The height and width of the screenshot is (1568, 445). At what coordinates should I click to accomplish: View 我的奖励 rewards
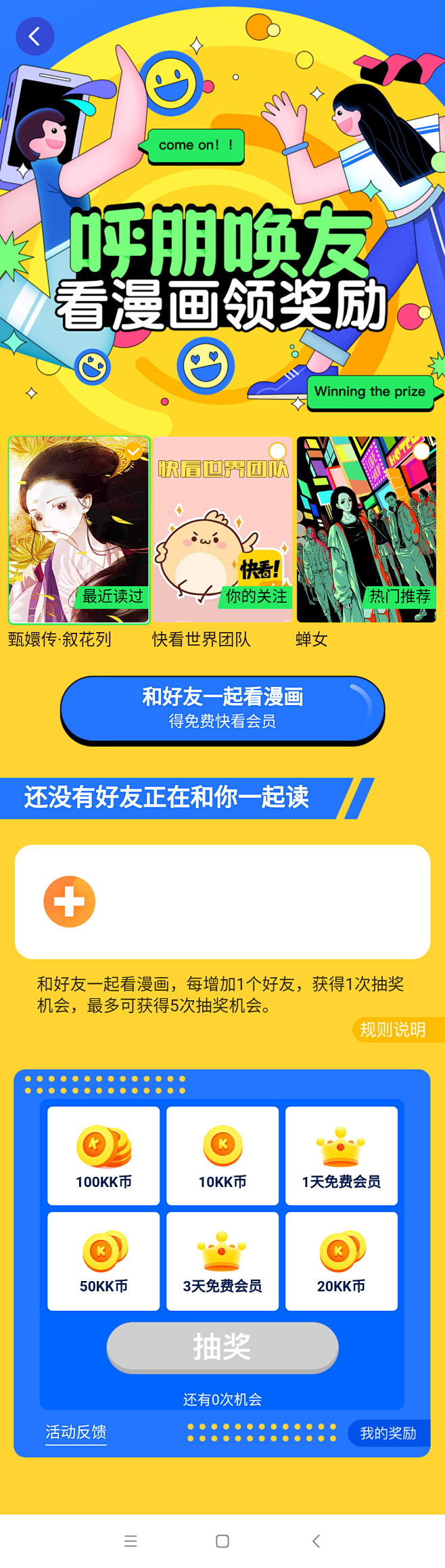pyautogui.click(x=388, y=1433)
